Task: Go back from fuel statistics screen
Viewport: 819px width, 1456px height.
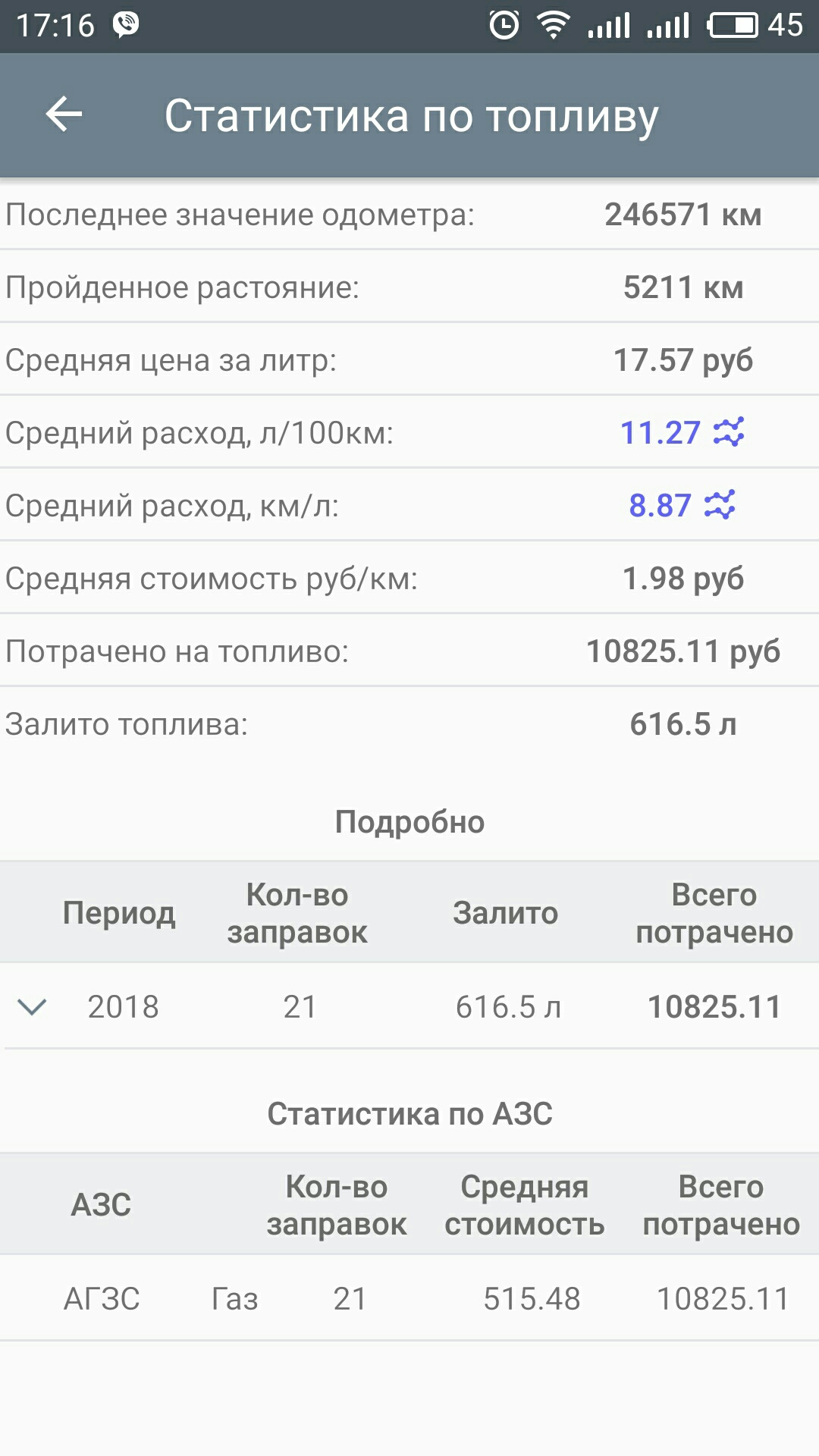Action: click(x=64, y=115)
